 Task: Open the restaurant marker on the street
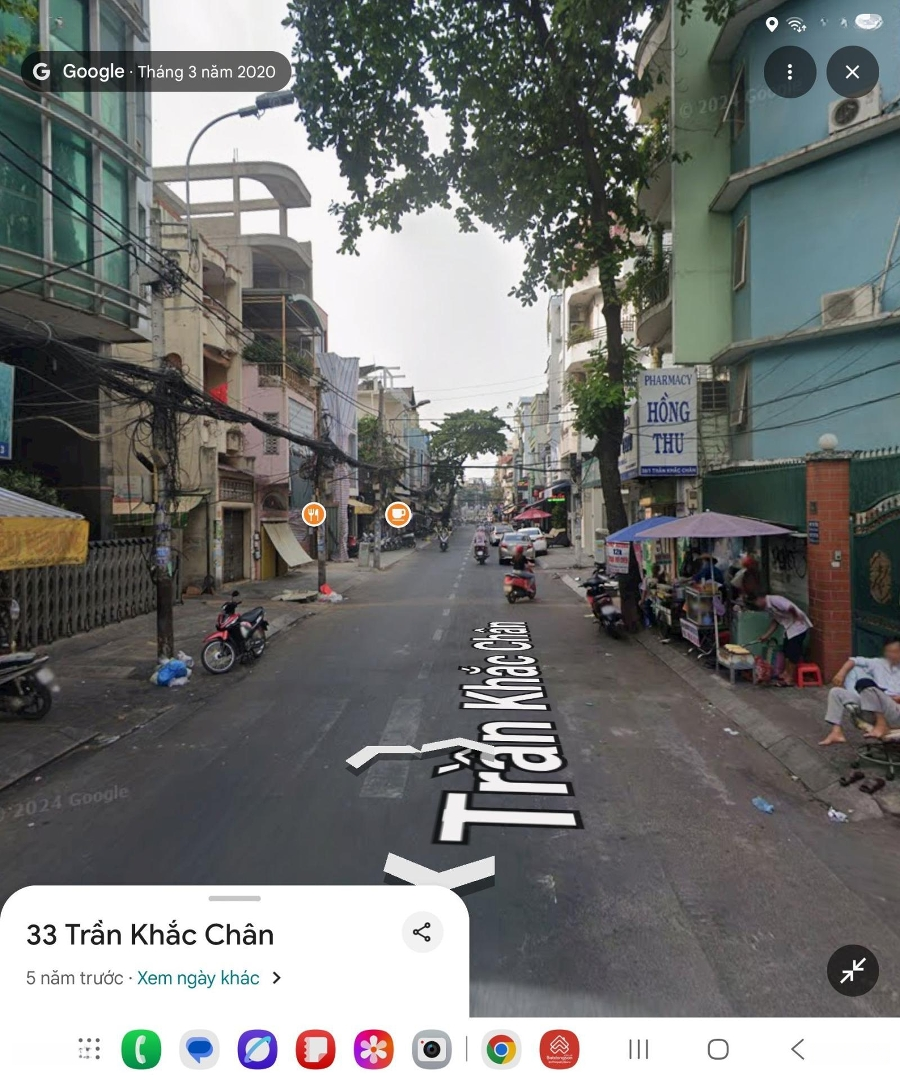[312, 515]
